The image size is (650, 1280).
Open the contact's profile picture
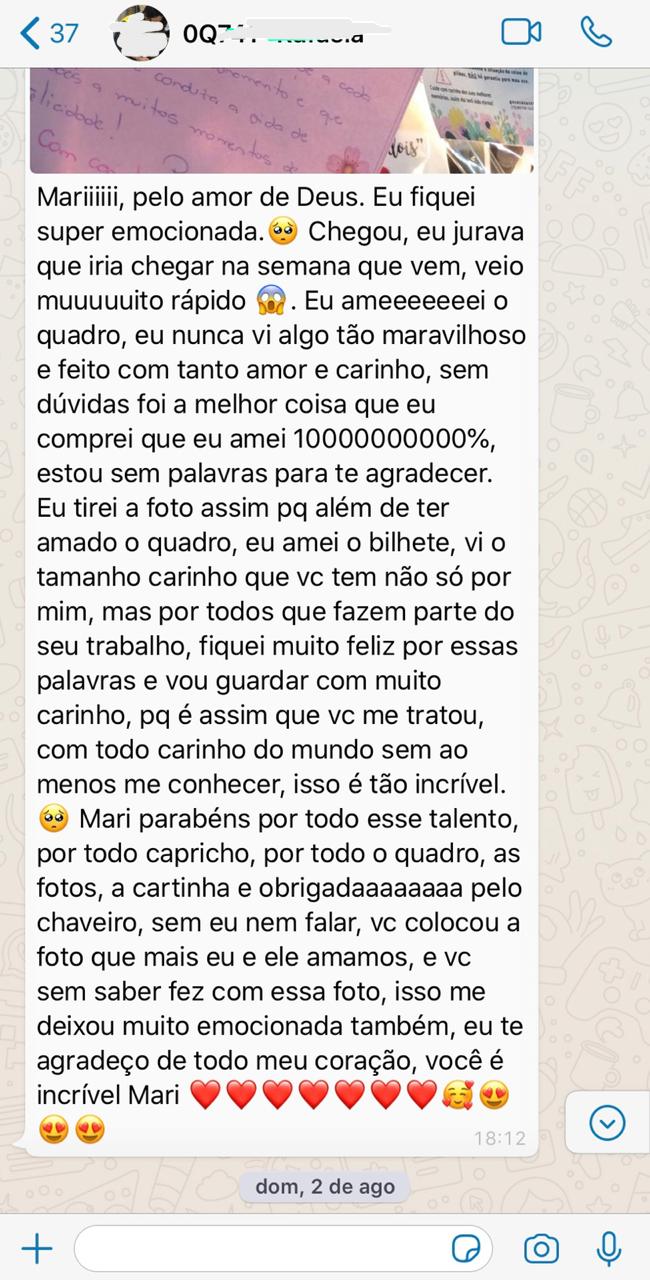[139, 33]
